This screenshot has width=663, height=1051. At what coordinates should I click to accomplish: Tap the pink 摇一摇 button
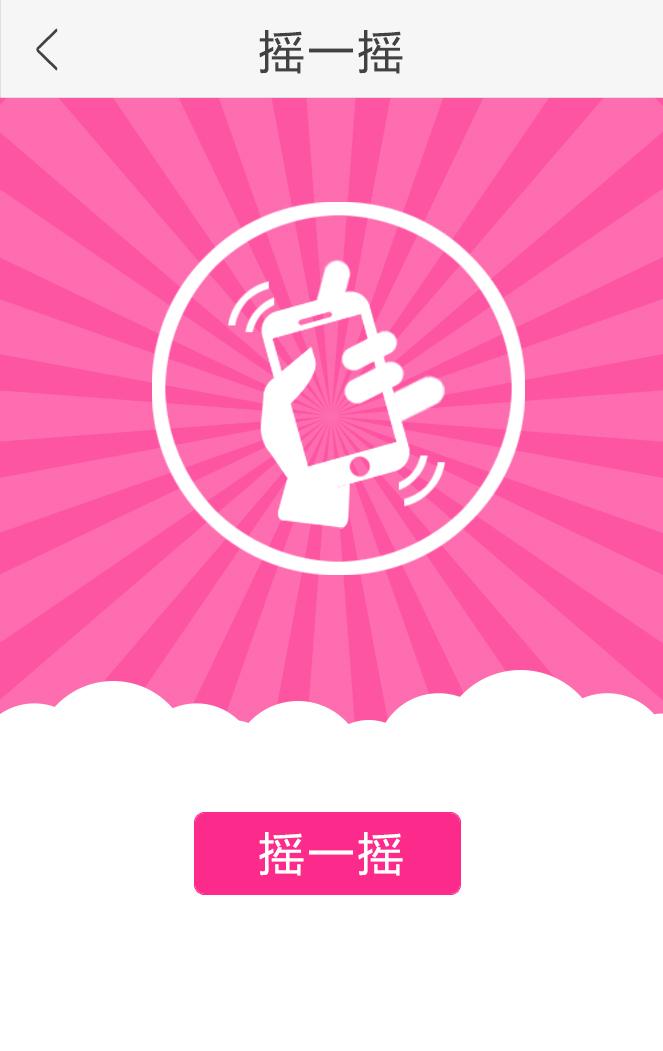click(x=327, y=853)
